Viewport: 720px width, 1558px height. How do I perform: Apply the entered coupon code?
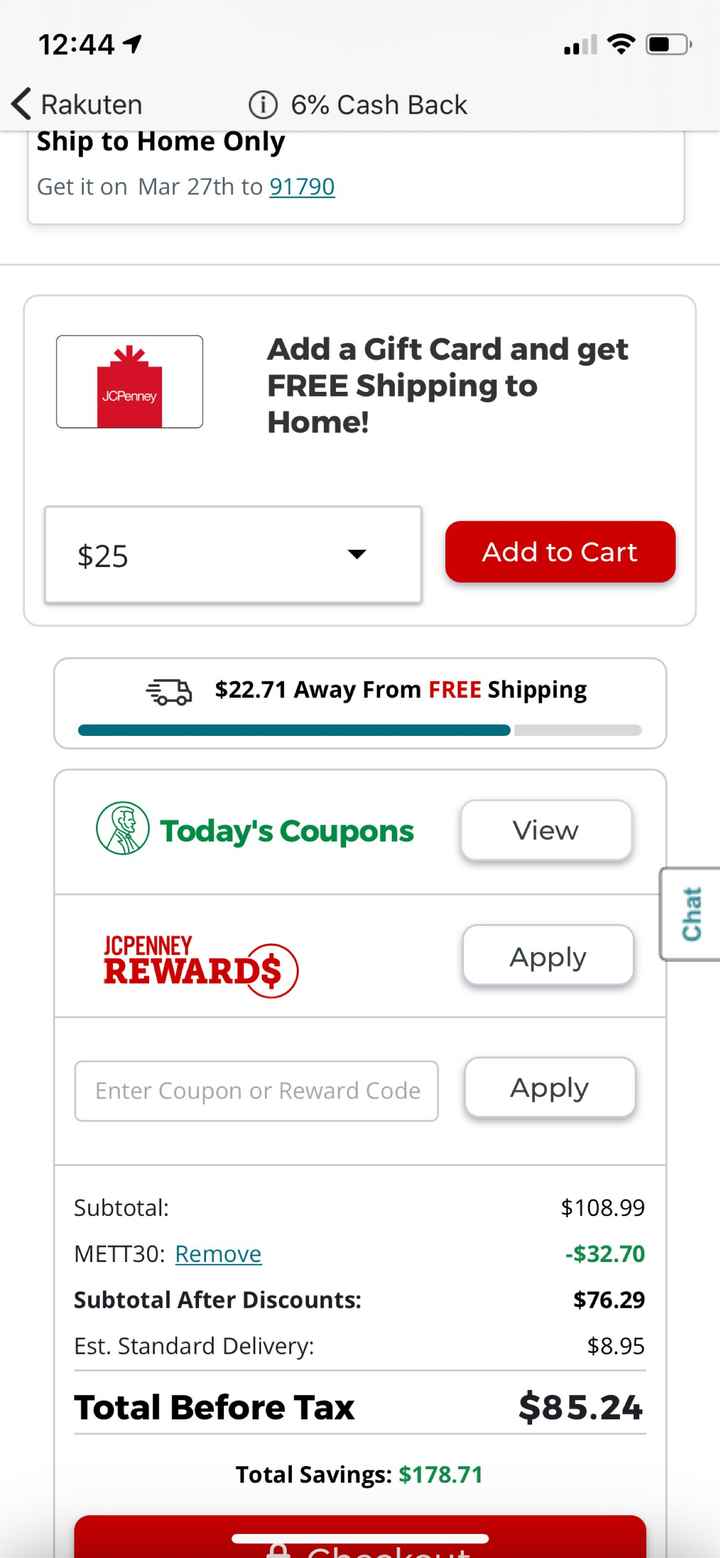pyautogui.click(x=549, y=1088)
